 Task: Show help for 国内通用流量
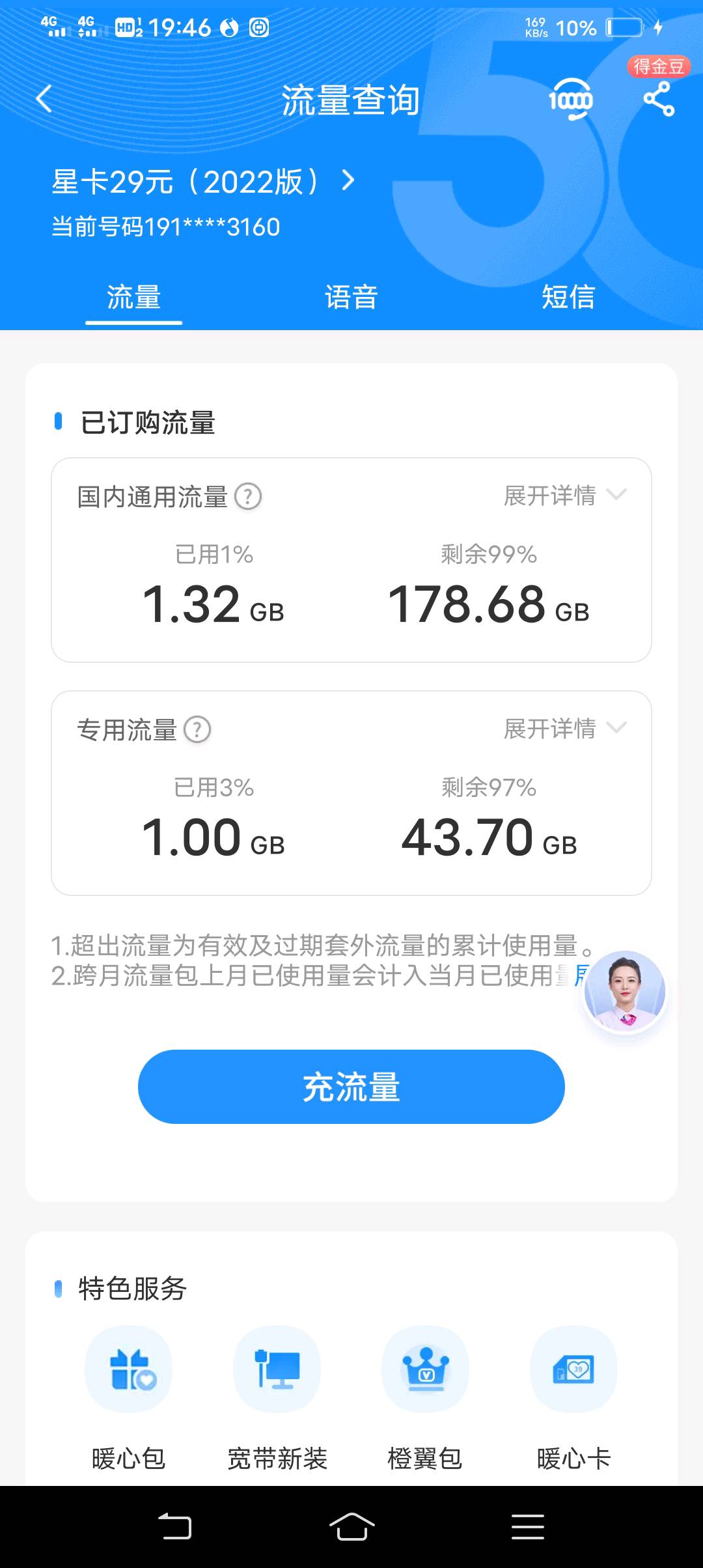[248, 497]
